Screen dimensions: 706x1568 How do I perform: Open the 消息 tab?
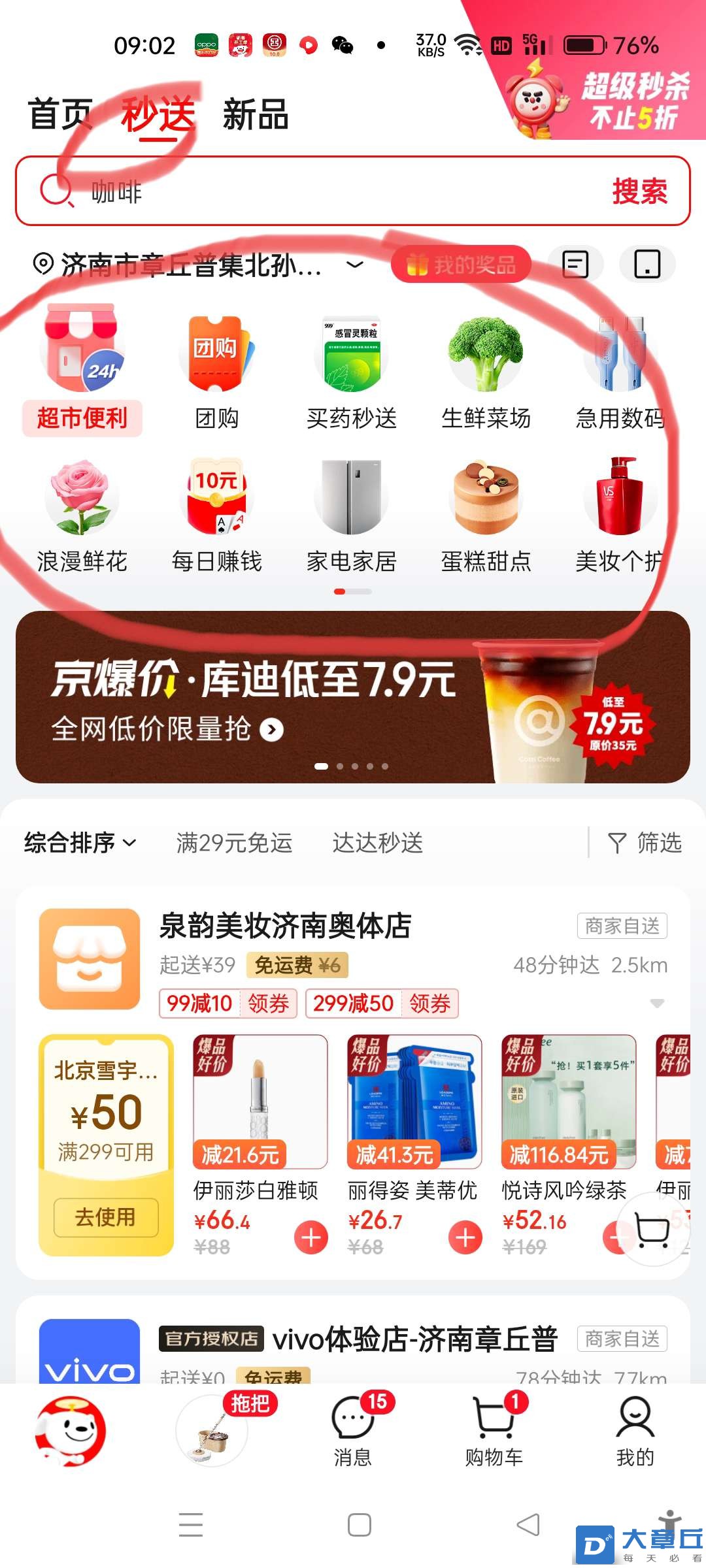pyautogui.click(x=353, y=1431)
